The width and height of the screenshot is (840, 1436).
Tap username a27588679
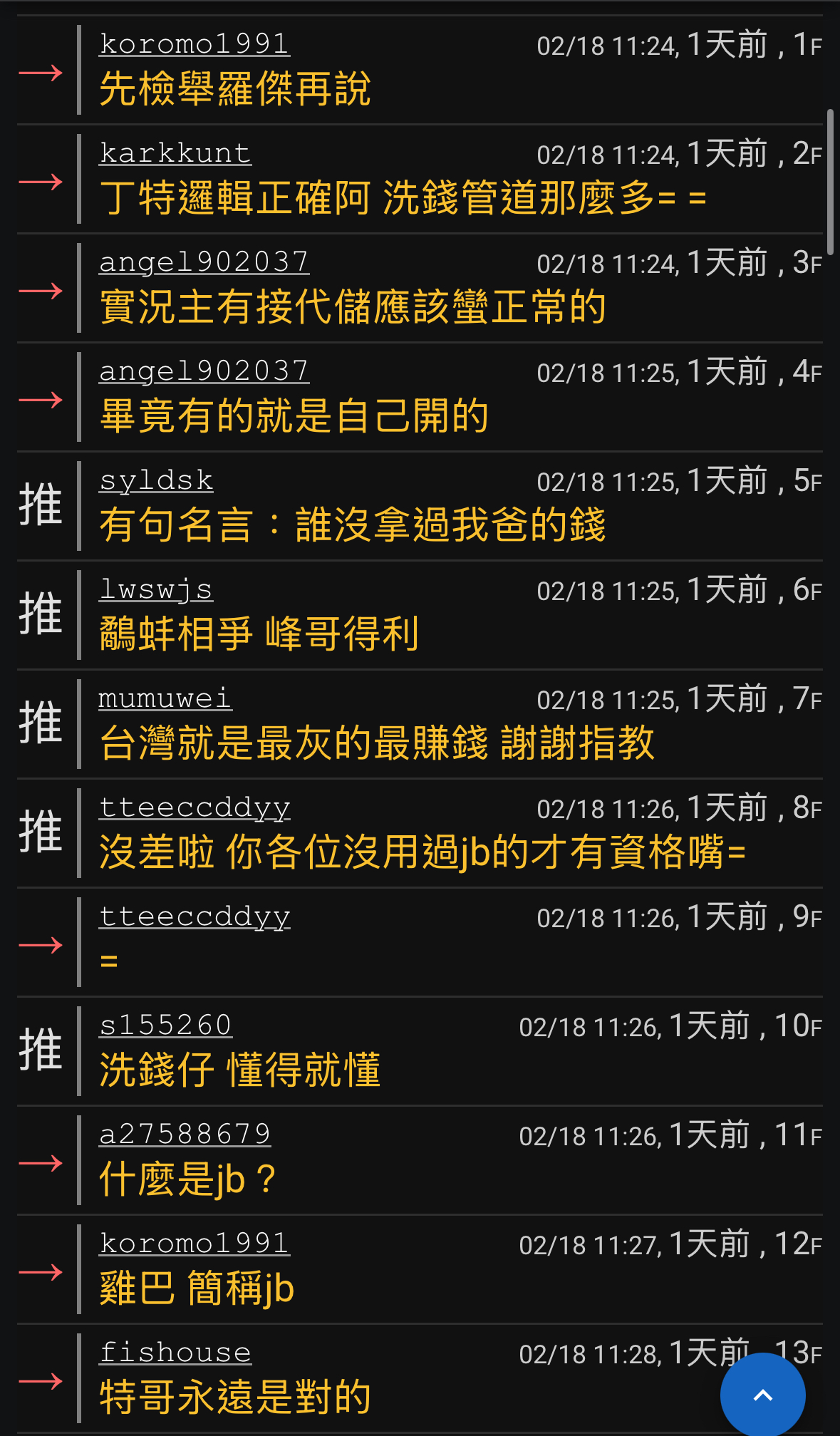[185, 1135]
